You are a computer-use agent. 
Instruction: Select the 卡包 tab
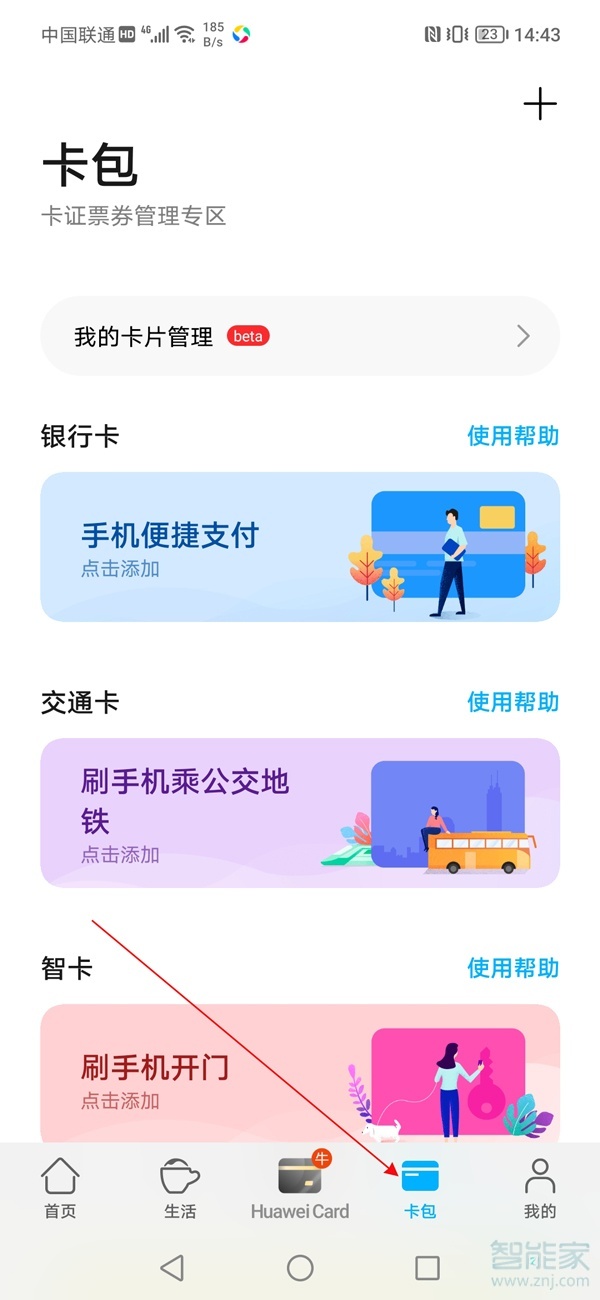(x=420, y=1188)
